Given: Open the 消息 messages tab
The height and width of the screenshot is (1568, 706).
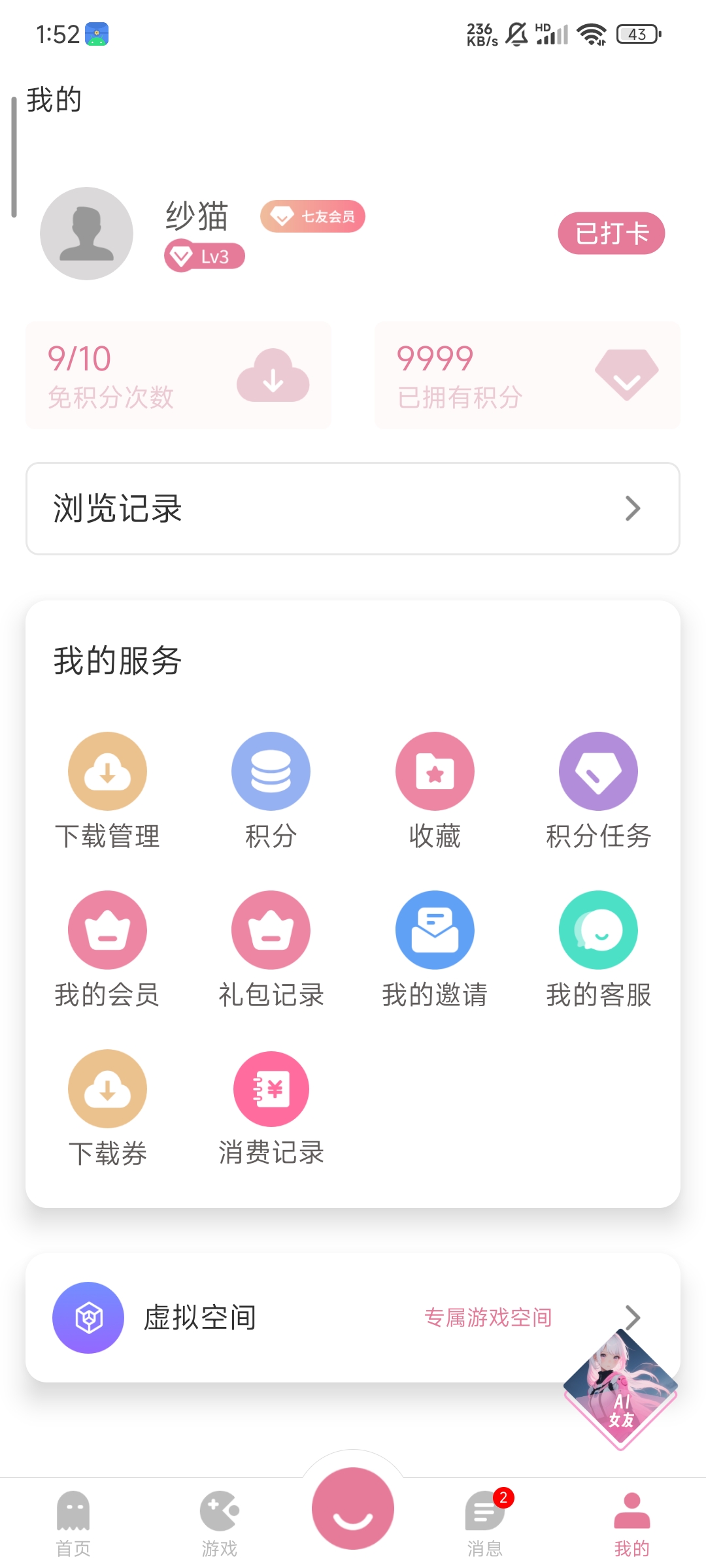Looking at the screenshot, I should [485, 1522].
